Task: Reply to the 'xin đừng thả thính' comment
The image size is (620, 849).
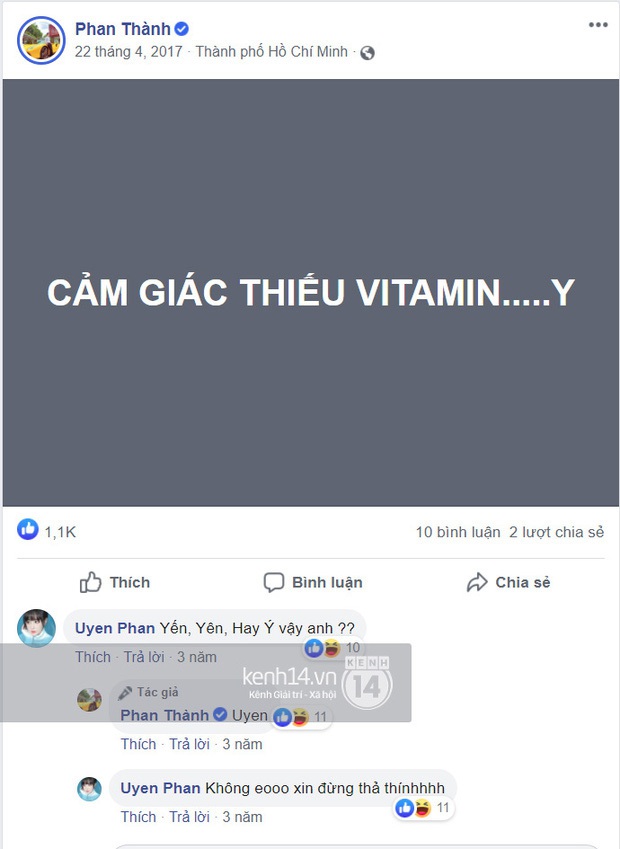Action: click(x=189, y=817)
